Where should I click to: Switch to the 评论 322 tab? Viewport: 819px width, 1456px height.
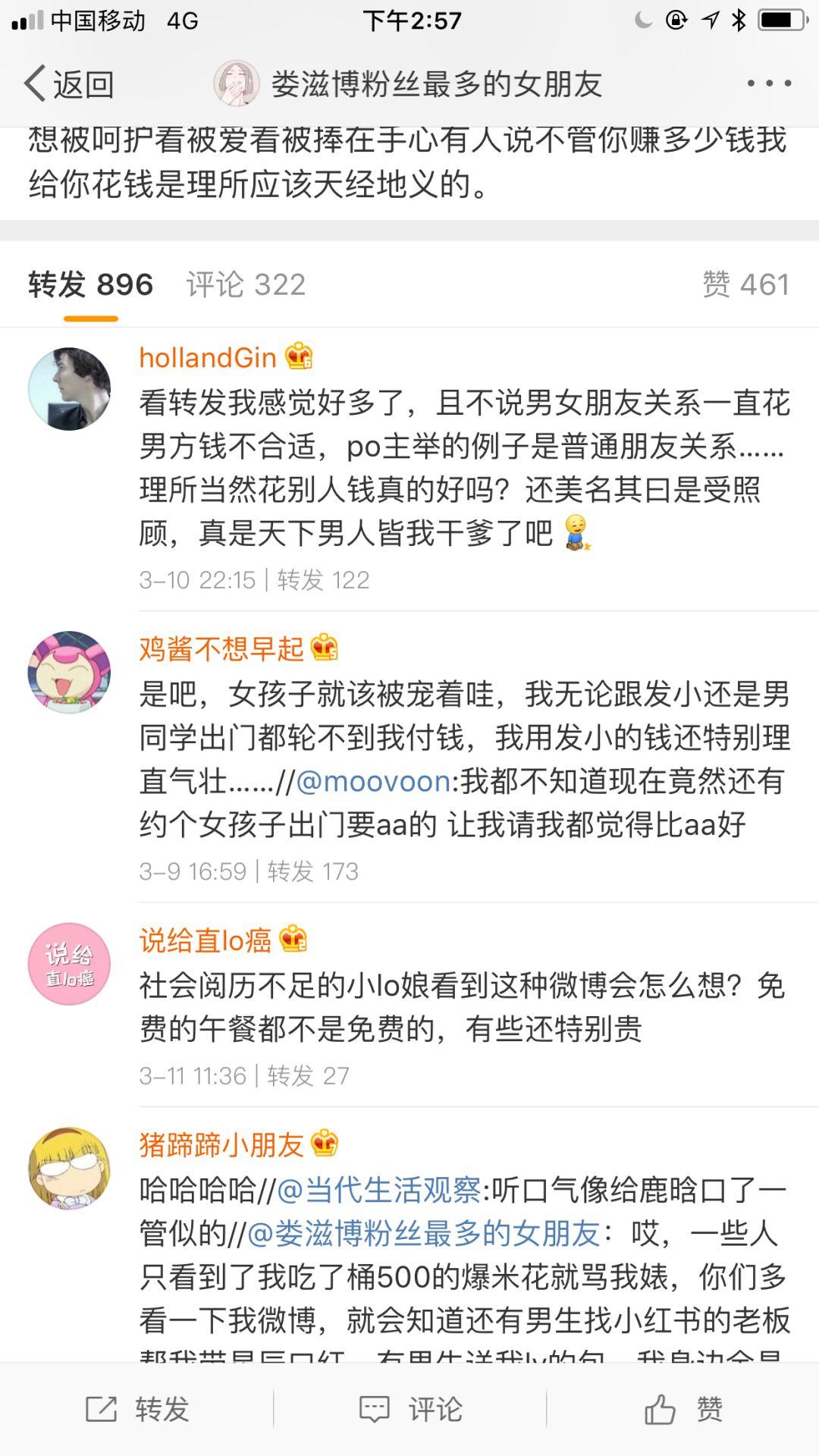click(246, 285)
